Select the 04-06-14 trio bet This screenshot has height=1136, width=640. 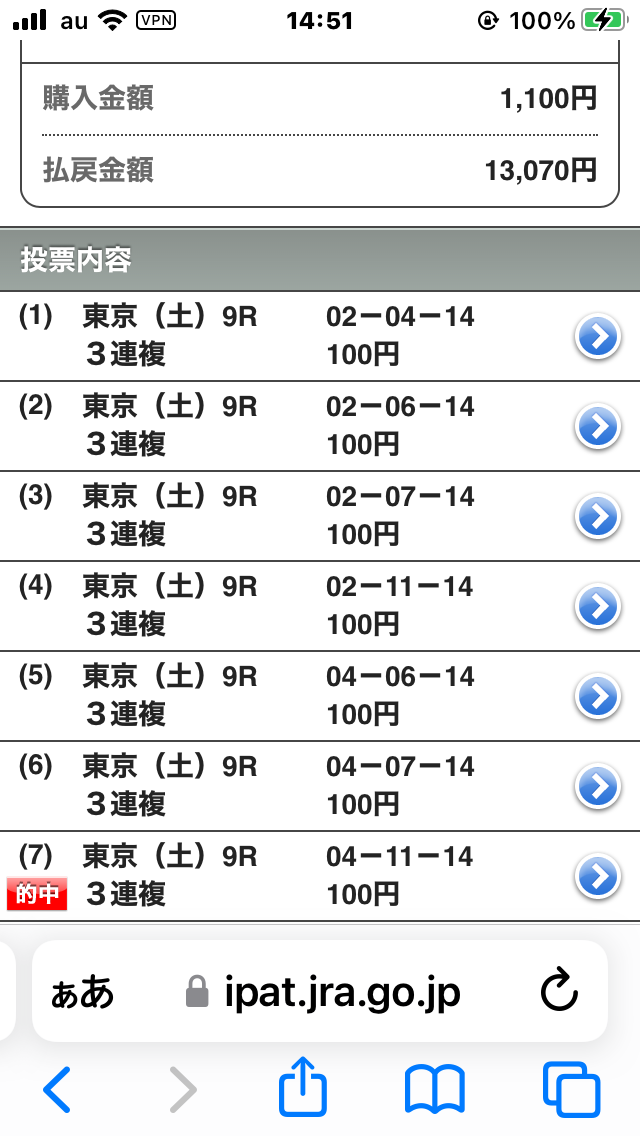click(598, 697)
